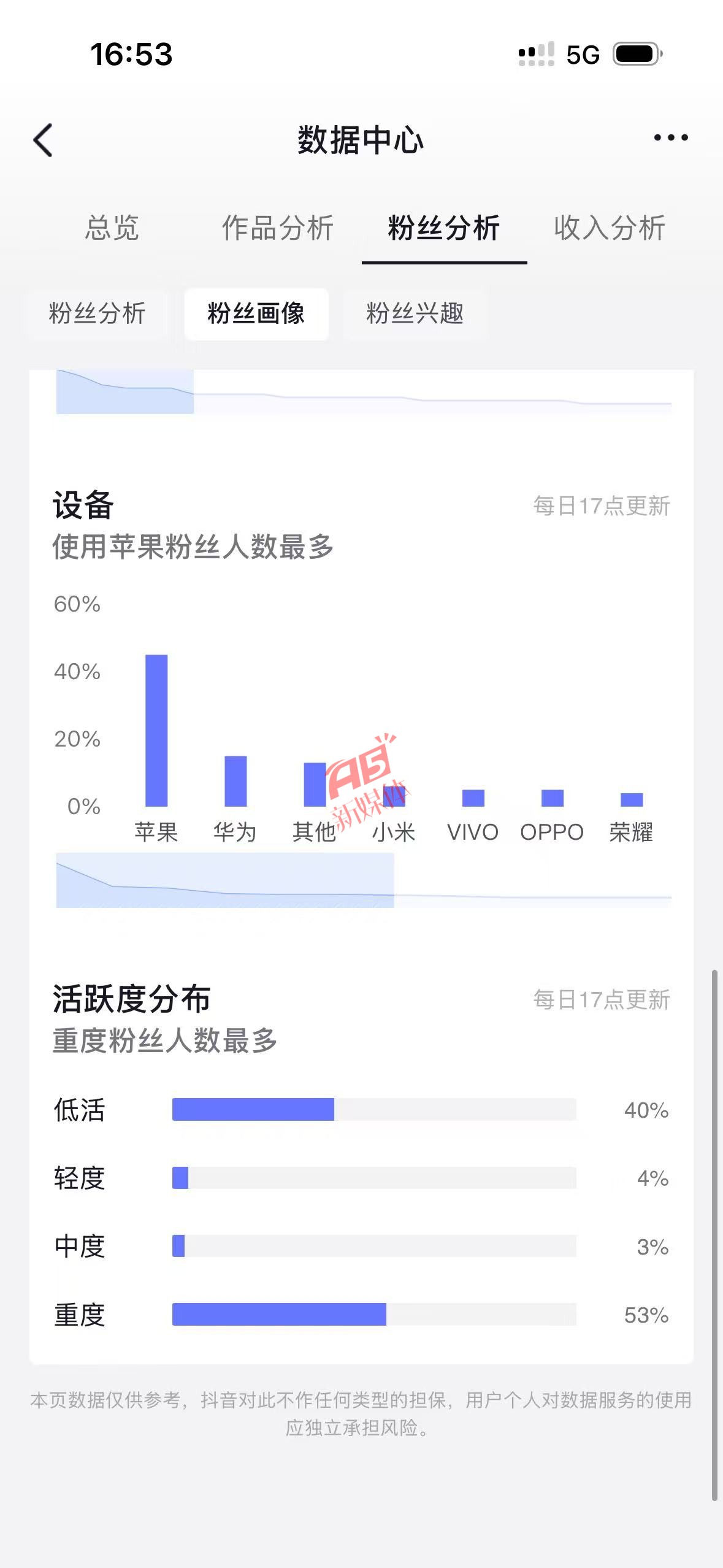723x1568 pixels.
Task: Go back from 数据中心
Action: click(x=43, y=140)
